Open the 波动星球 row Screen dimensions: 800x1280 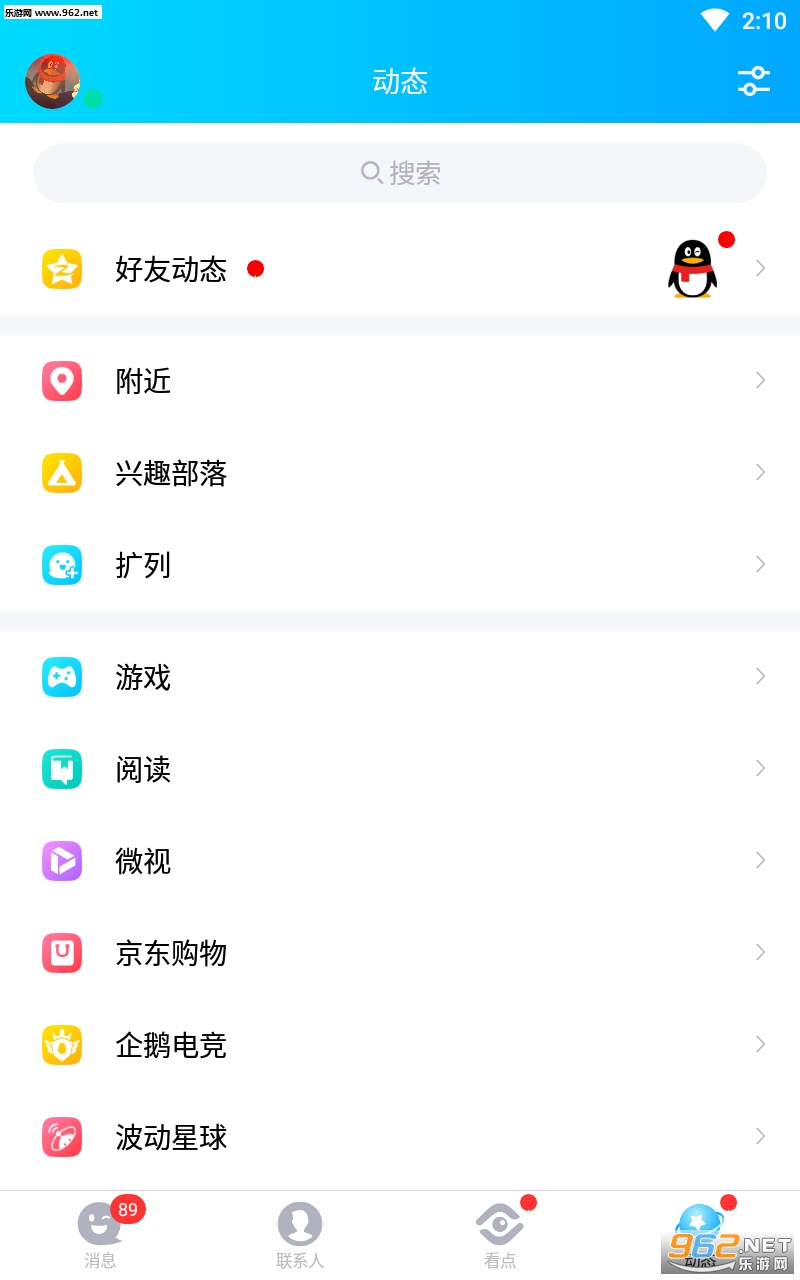pos(400,1137)
